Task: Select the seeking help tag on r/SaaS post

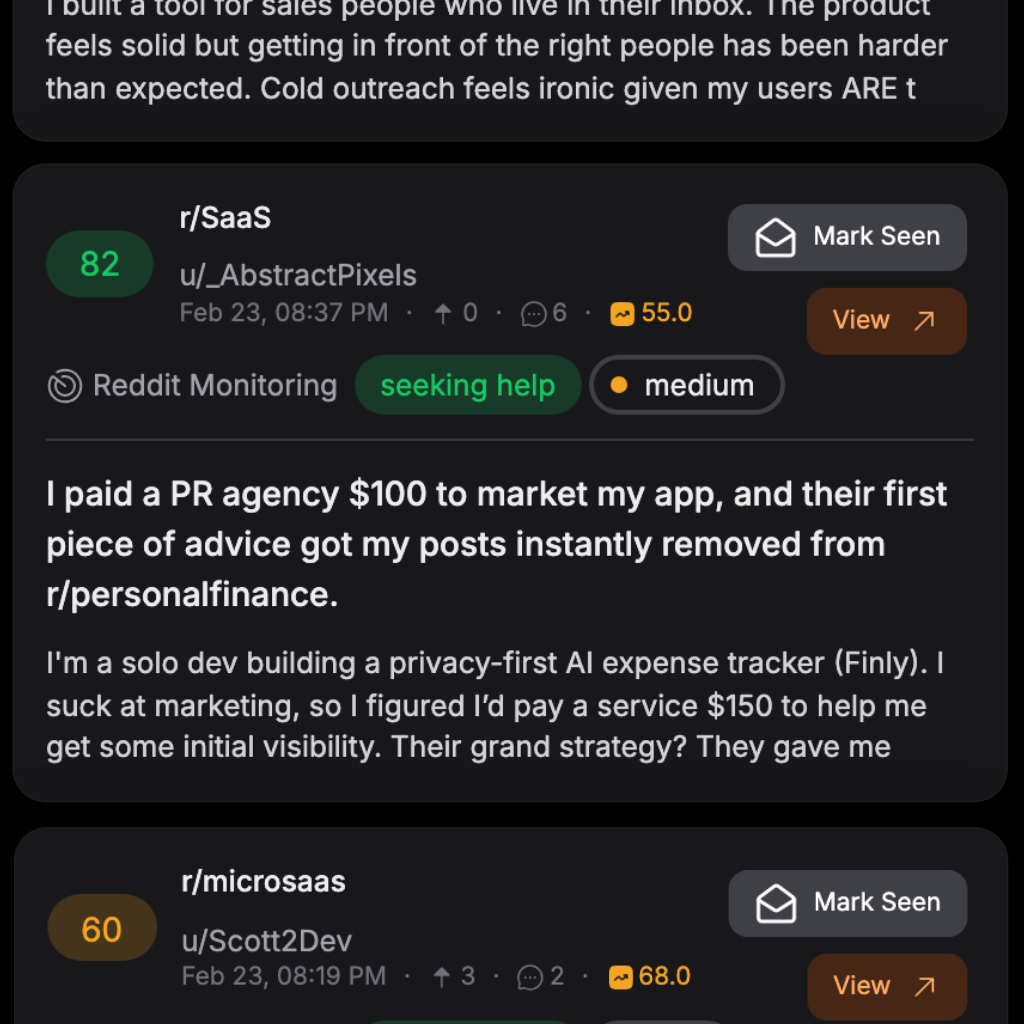Action: 467,385
